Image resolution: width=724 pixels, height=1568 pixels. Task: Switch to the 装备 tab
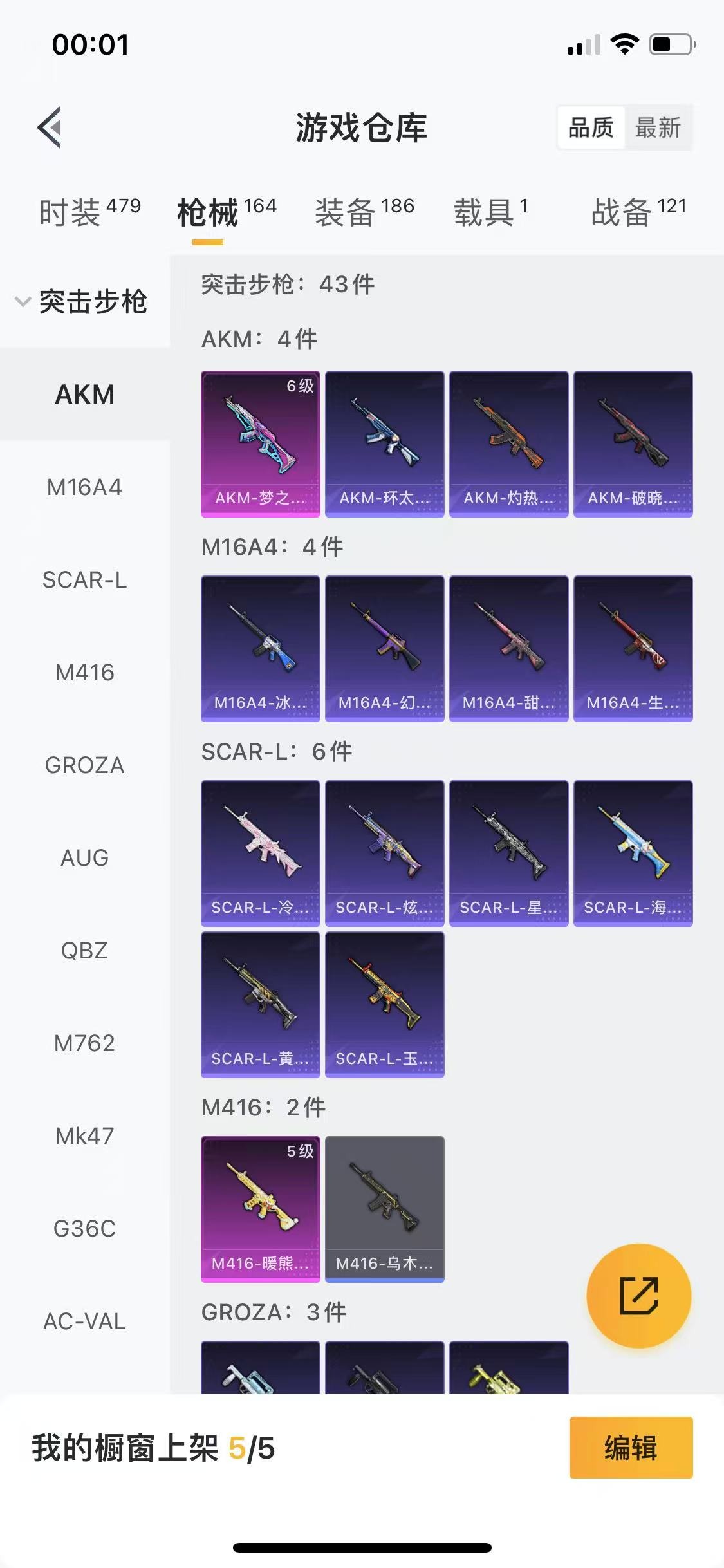(x=364, y=212)
